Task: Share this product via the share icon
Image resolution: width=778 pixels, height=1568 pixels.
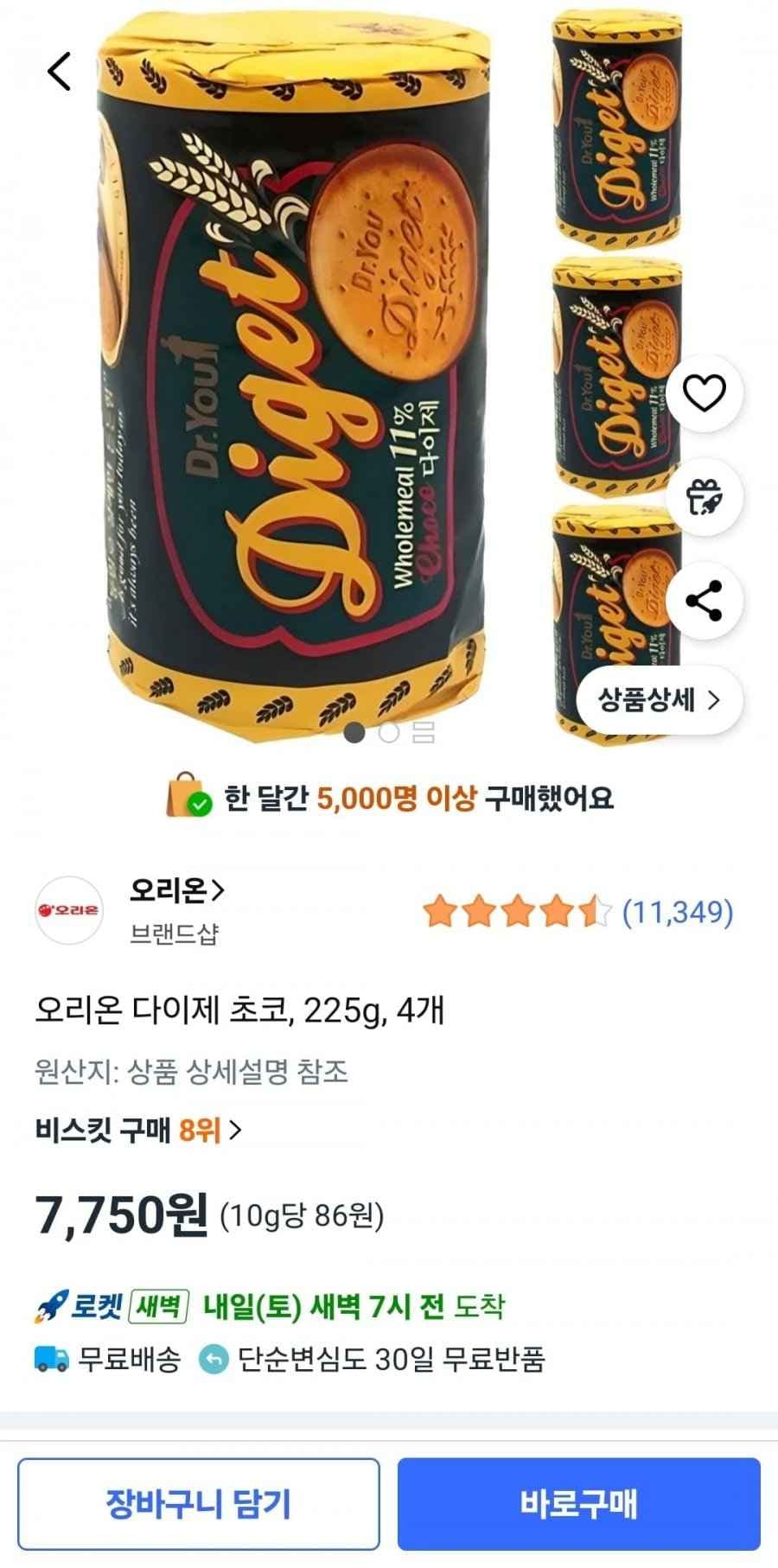Action: coord(705,595)
